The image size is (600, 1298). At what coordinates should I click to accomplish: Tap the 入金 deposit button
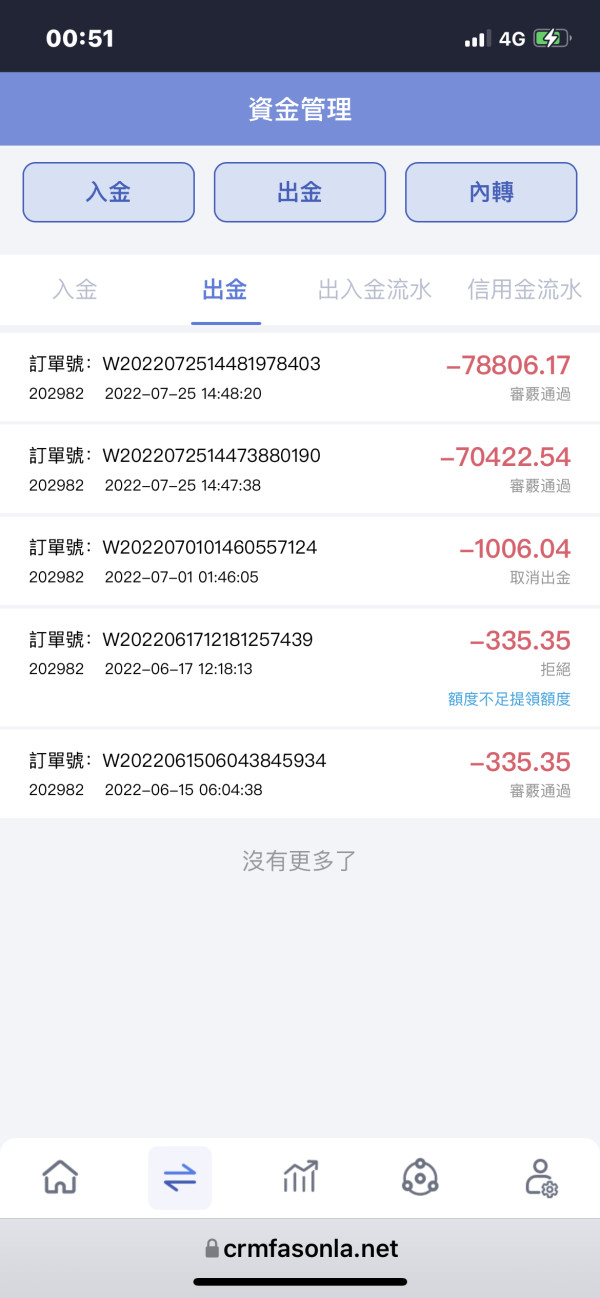tap(108, 192)
